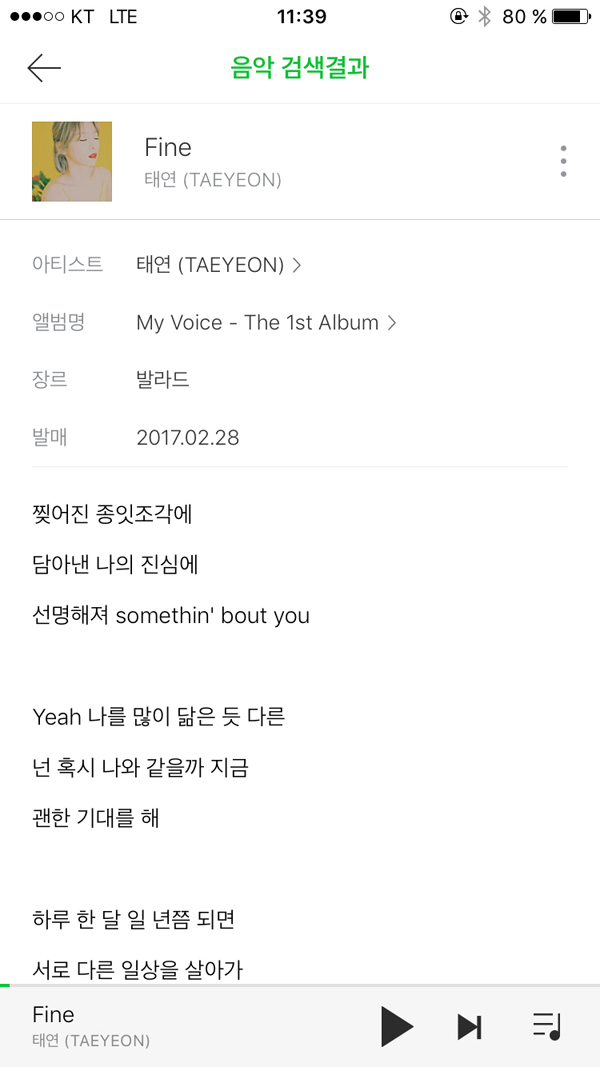Image resolution: width=600 pixels, height=1067 pixels.
Task: Skip to the next track
Action: tap(469, 1026)
